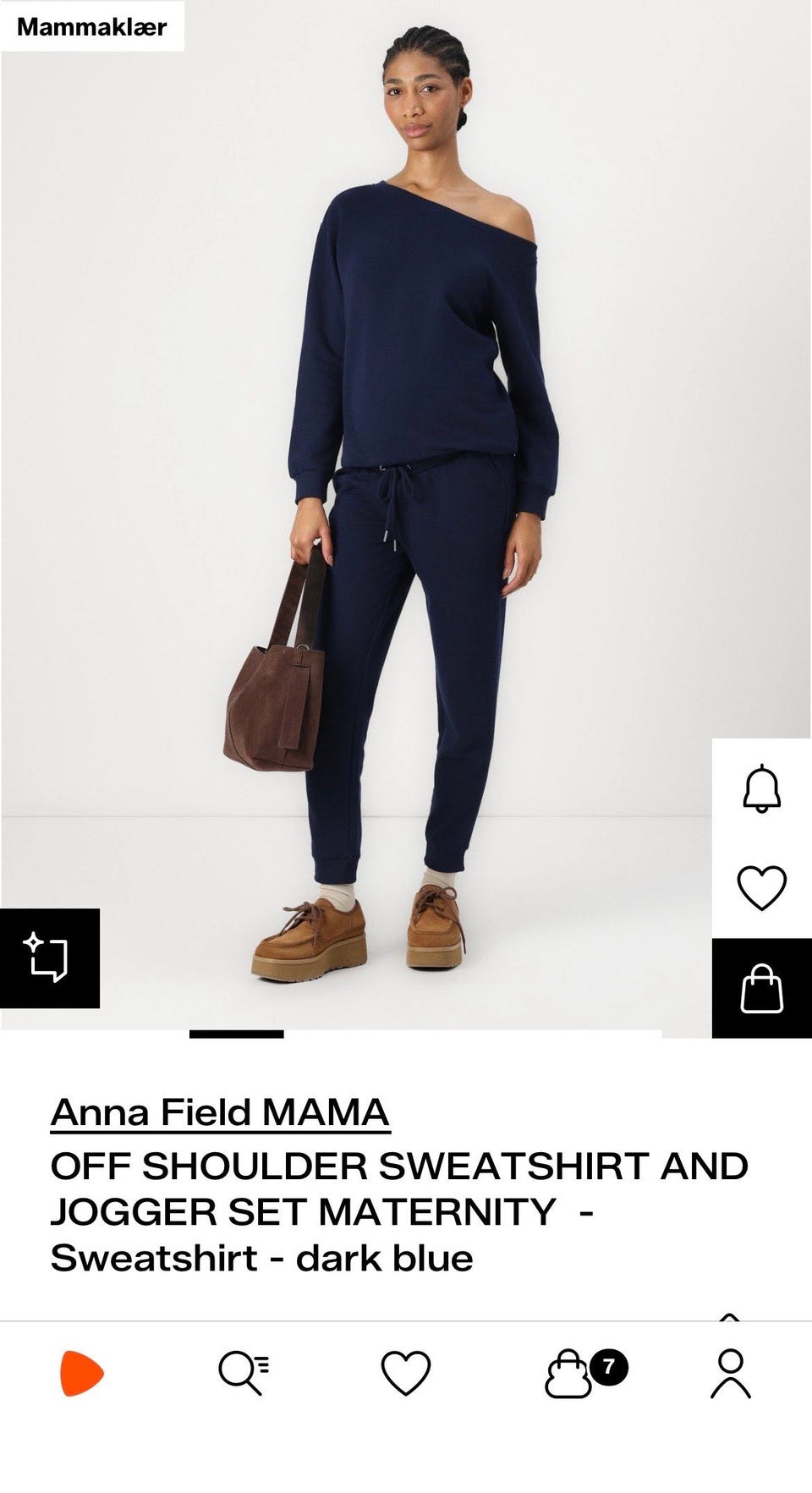Add product to wishlist with heart icon
812x1493 pixels.
[x=761, y=888]
